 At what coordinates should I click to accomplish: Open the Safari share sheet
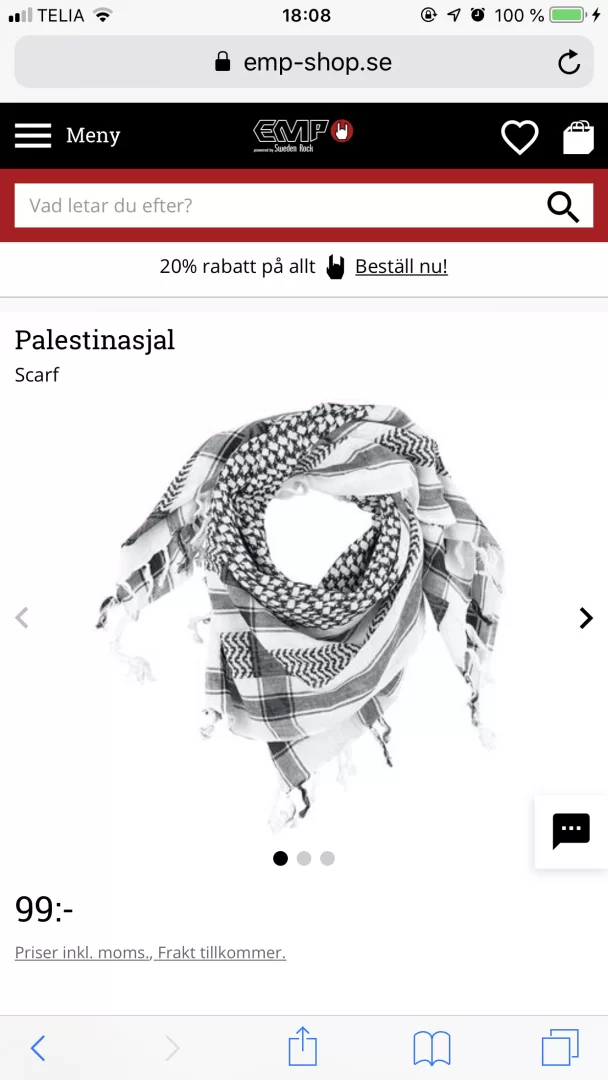coord(302,1048)
